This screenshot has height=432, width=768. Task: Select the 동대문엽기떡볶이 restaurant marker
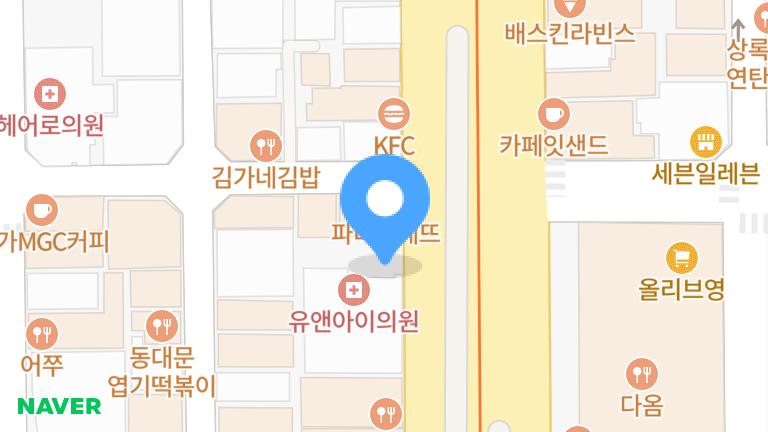point(161,326)
